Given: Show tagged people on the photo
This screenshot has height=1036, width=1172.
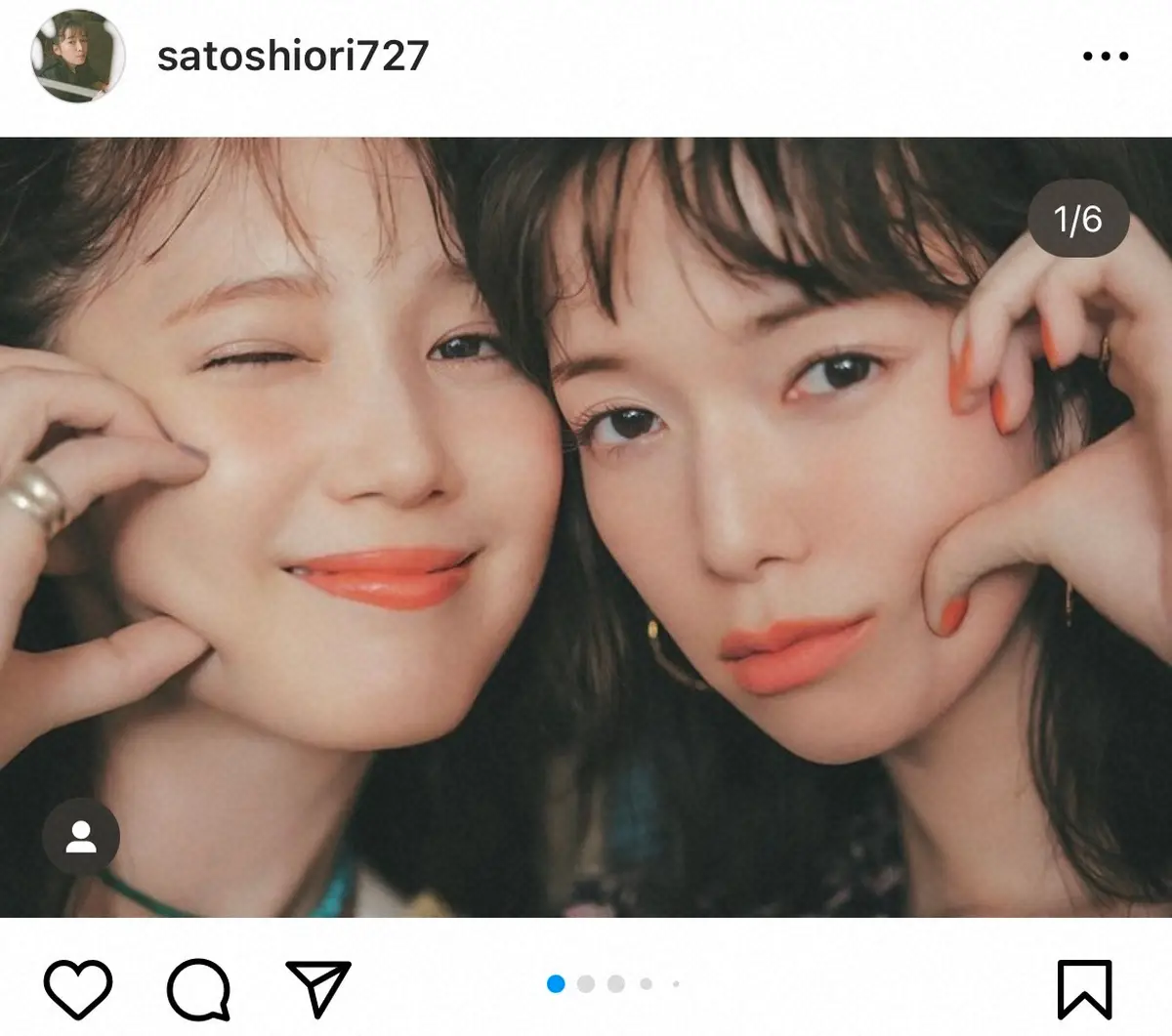Looking at the screenshot, I should click(81, 837).
